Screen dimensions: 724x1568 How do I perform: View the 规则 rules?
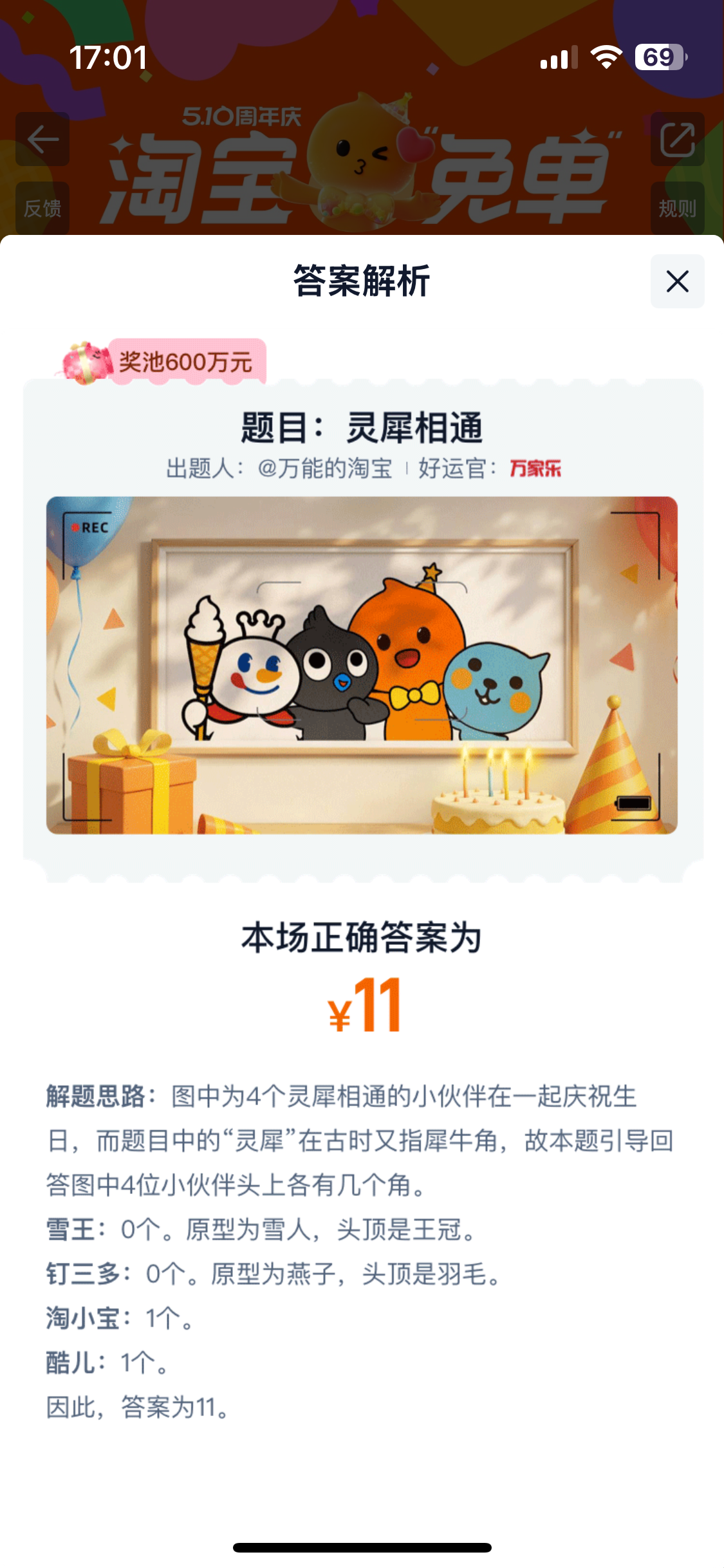pos(677,208)
